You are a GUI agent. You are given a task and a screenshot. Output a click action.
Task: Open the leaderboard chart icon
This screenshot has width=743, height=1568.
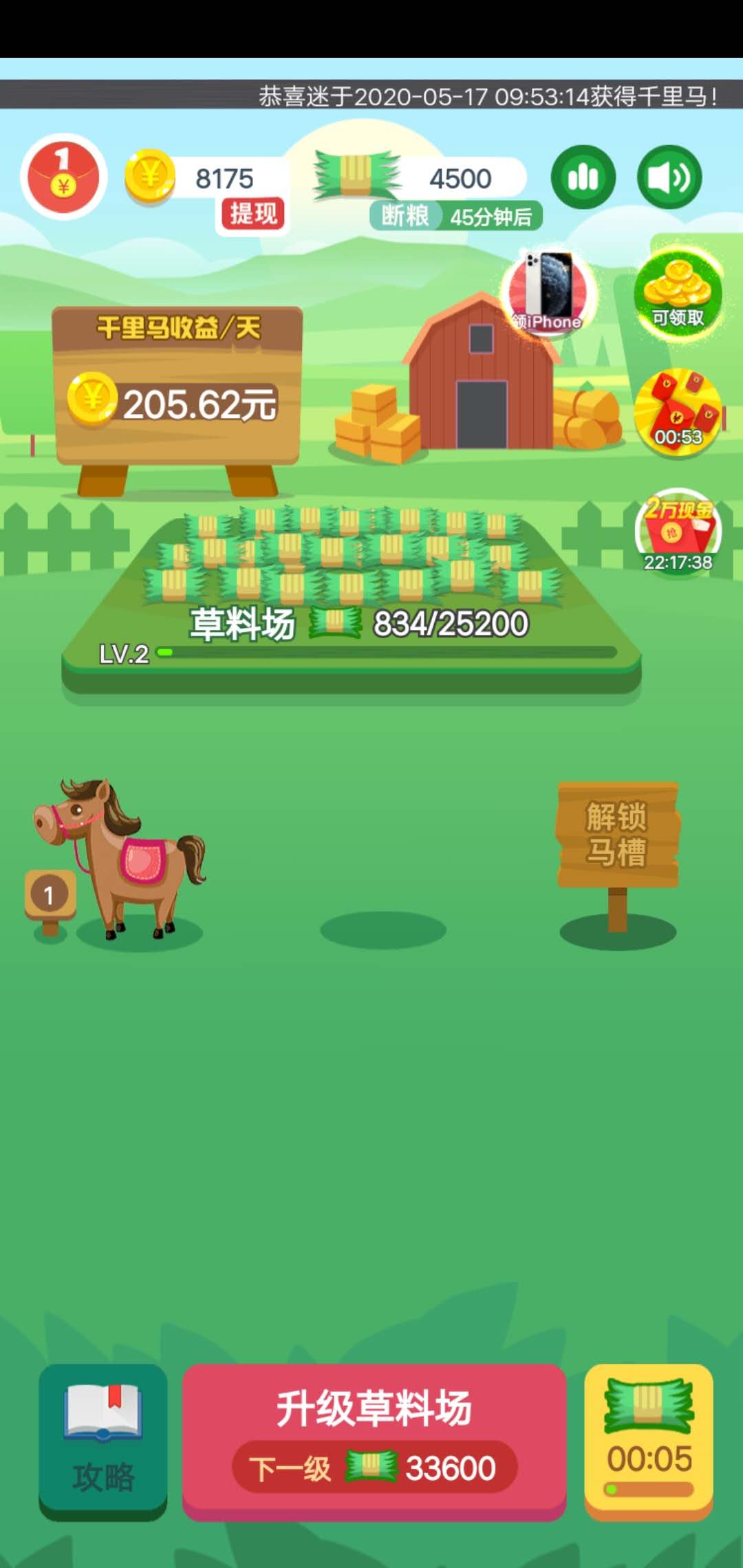tap(582, 177)
